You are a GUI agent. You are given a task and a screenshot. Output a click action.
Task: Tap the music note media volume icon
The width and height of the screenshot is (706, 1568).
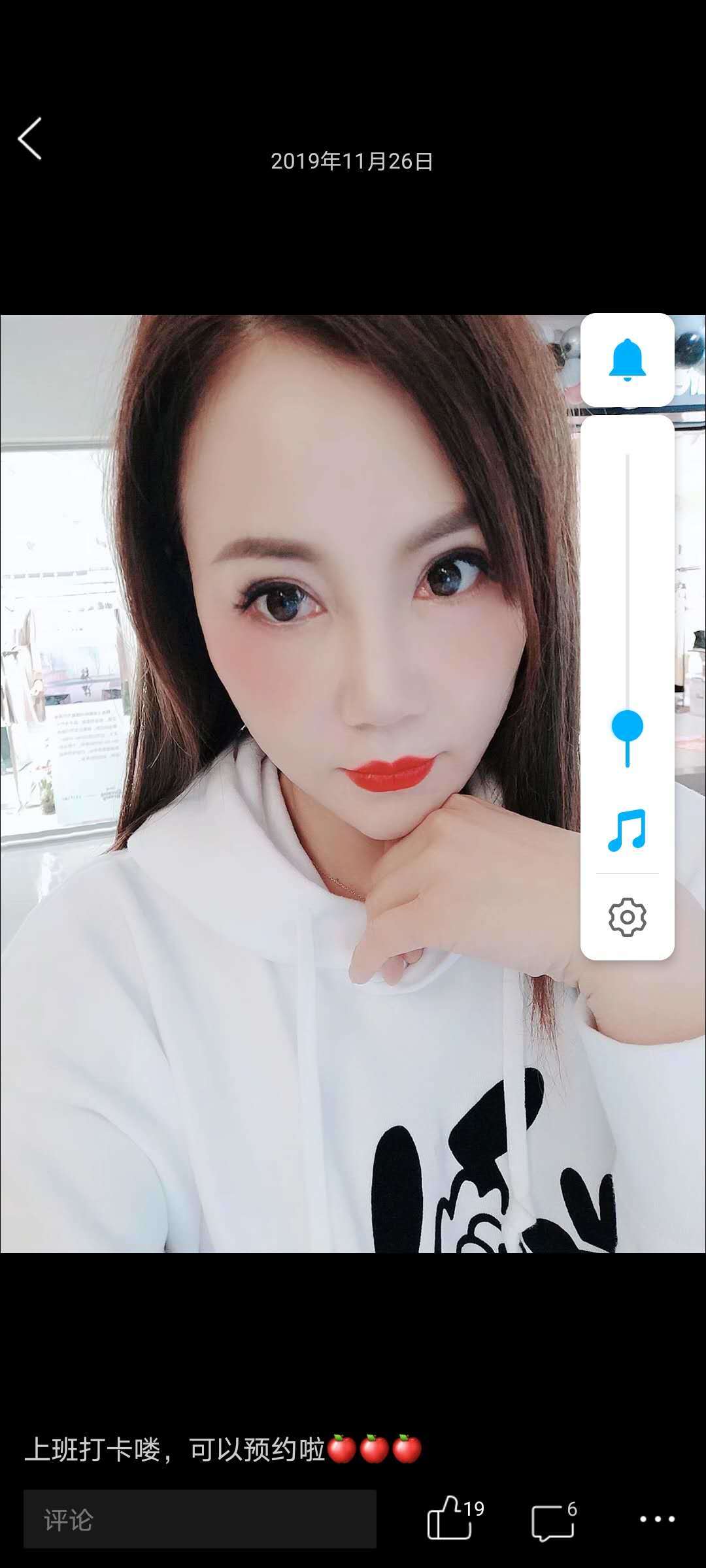coord(627,830)
